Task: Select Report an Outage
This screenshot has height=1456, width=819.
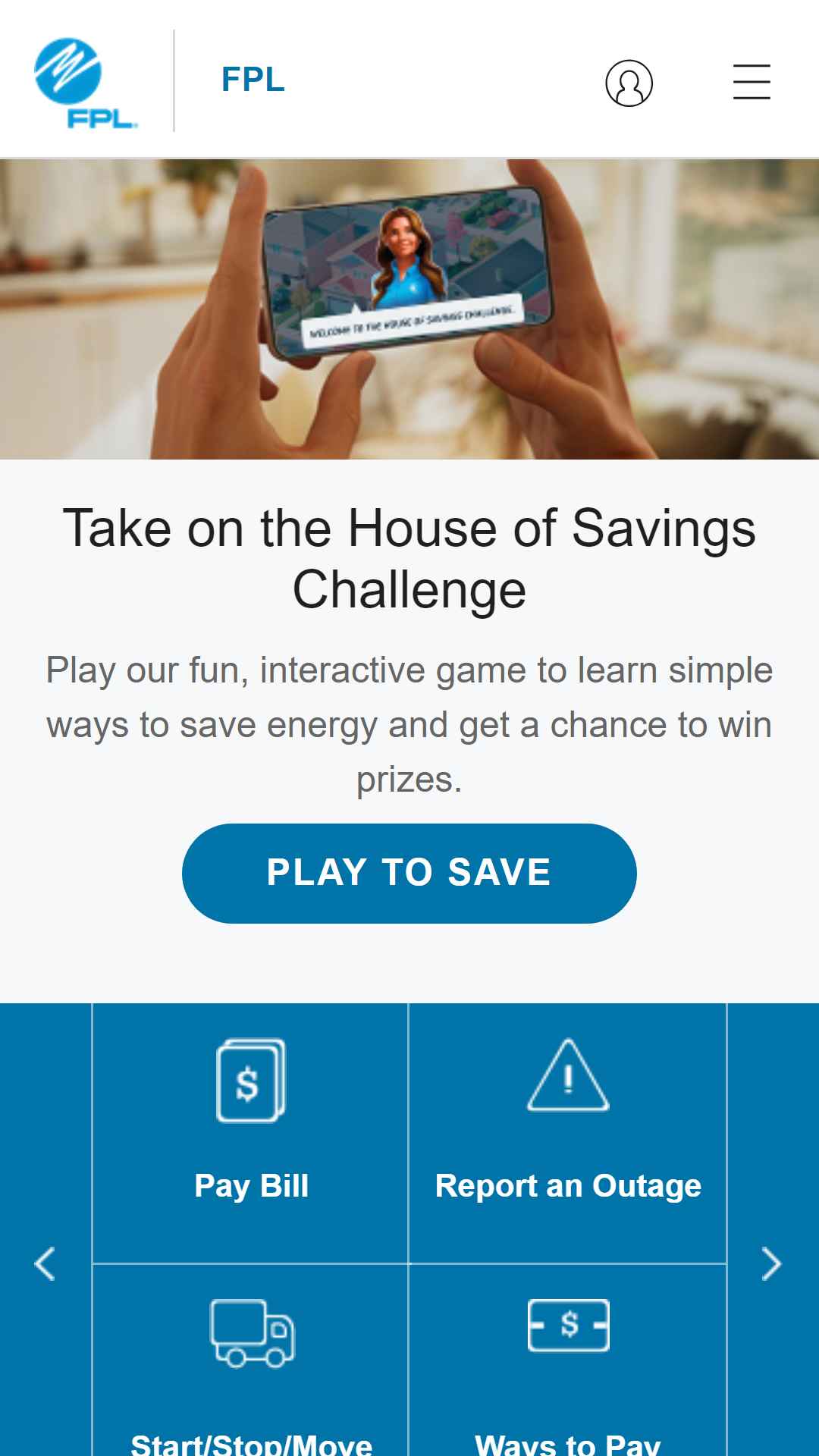Action: click(568, 1133)
